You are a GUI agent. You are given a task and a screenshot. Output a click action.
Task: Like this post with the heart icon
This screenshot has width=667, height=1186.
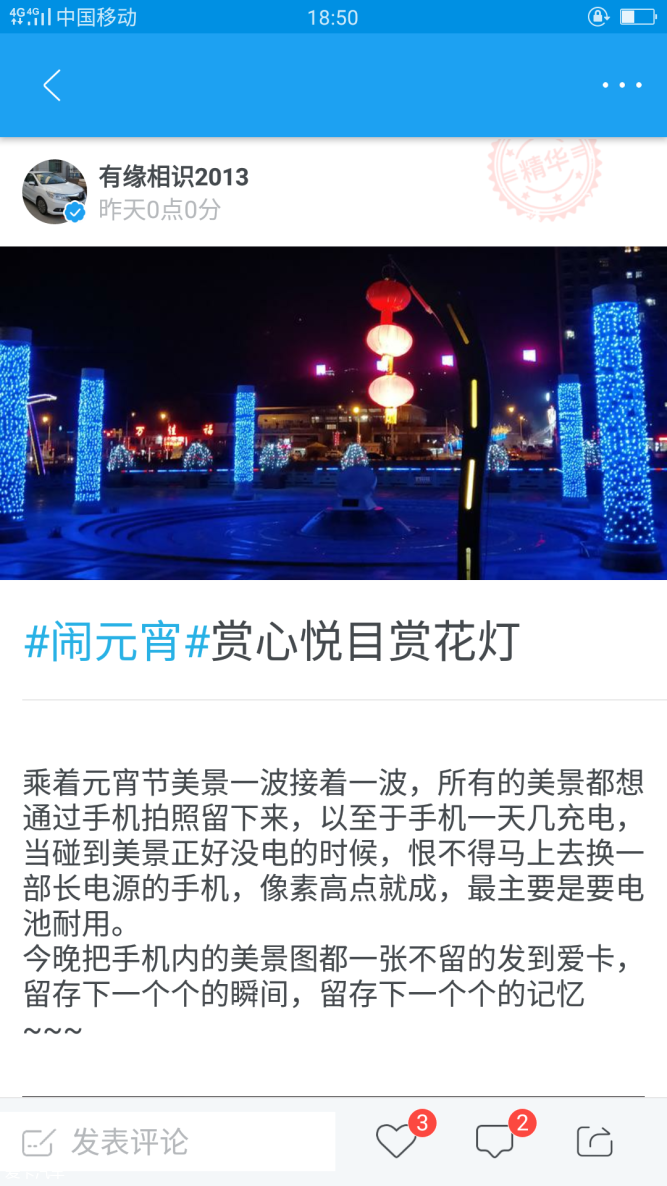point(396,1141)
